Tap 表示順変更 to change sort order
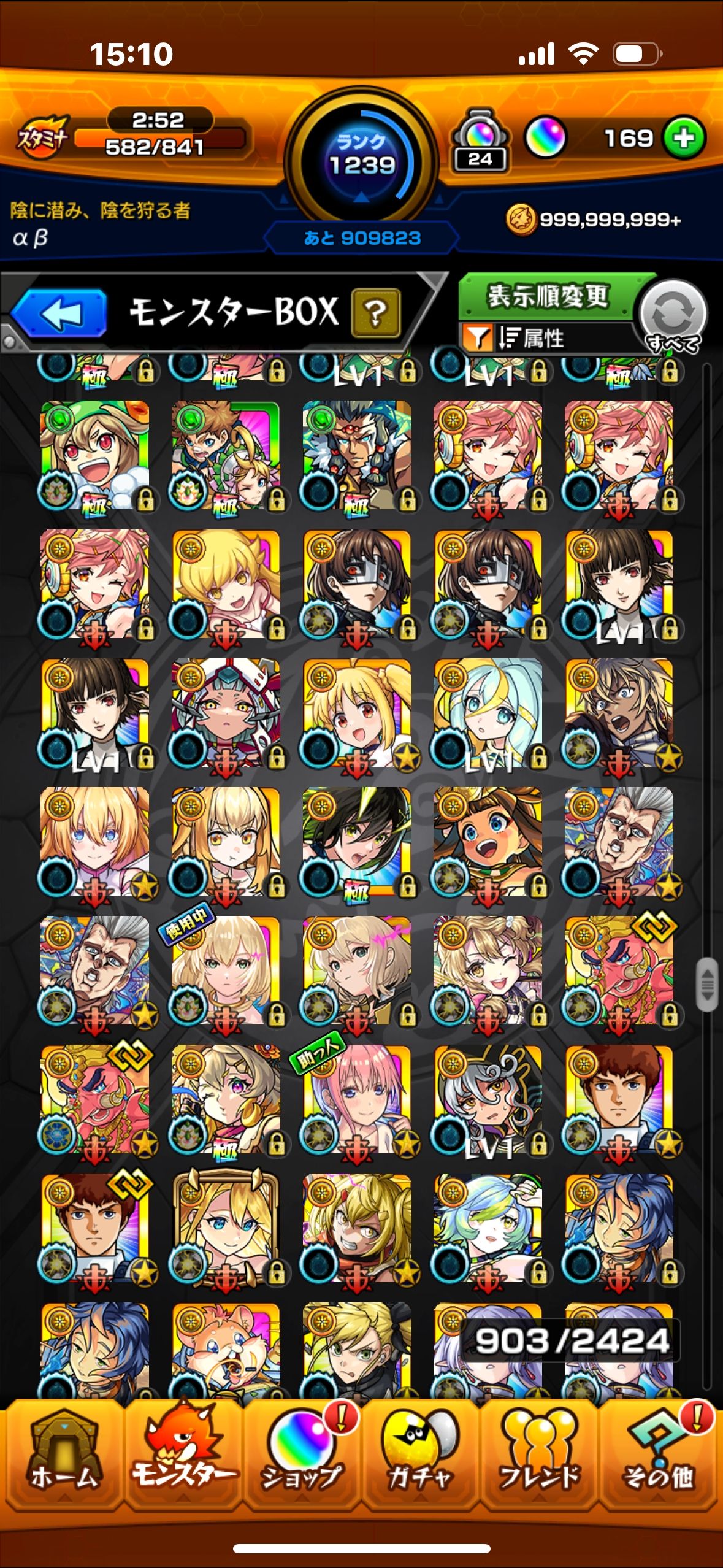 [547, 296]
